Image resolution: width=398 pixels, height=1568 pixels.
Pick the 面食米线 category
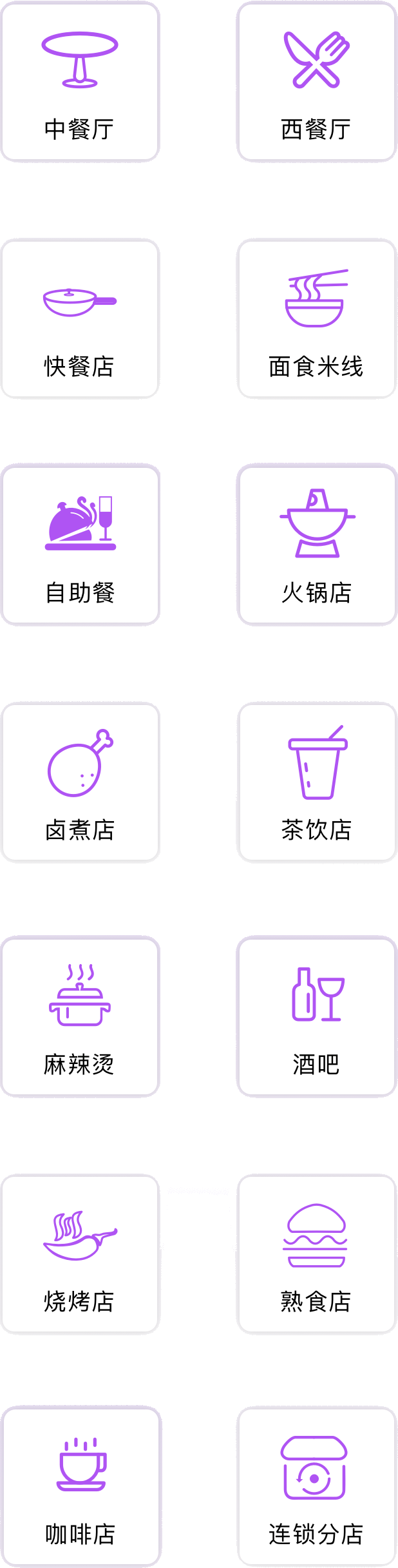point(316,319)
